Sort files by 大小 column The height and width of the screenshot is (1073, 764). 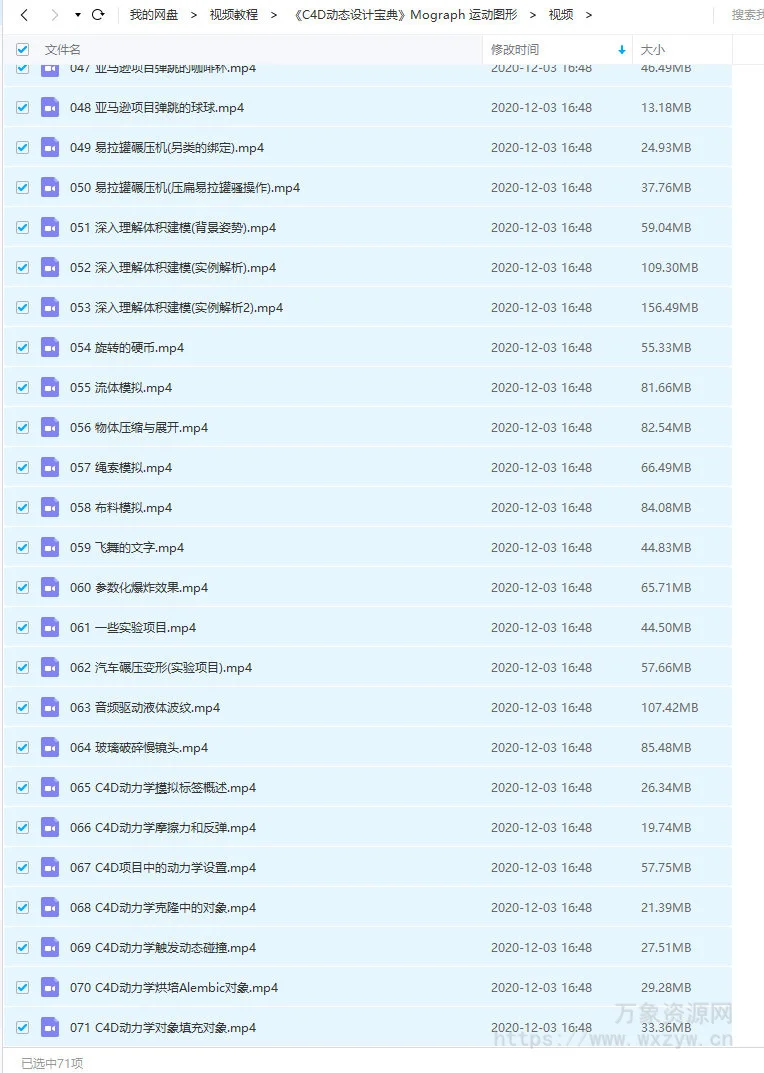coord(652,49)
